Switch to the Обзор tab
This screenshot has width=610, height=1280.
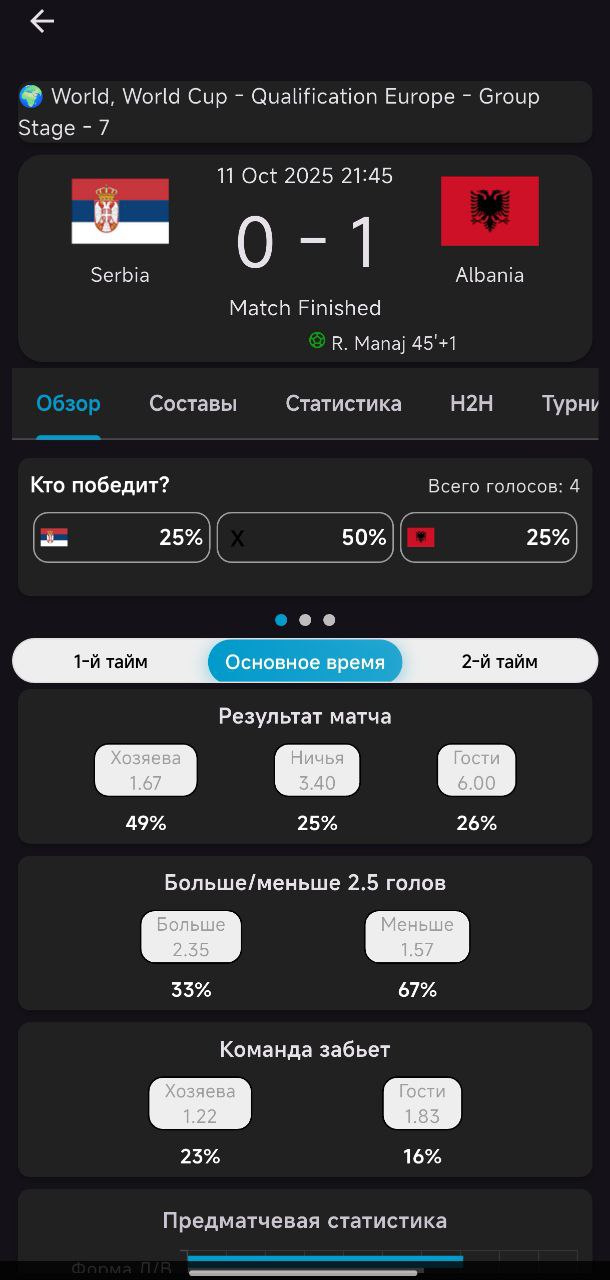tap(68, 404)
